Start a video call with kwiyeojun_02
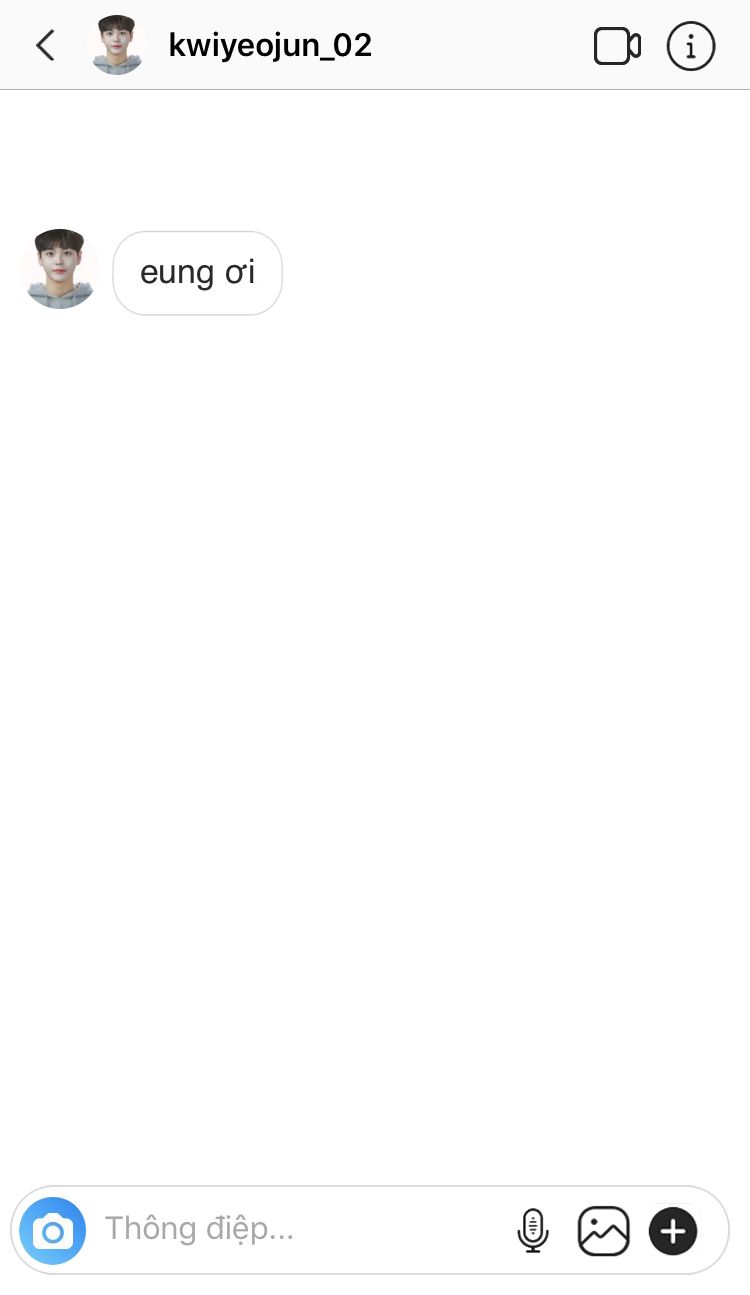The width and height of the screenshot is (750, 1295). click(x=617, y=47)
